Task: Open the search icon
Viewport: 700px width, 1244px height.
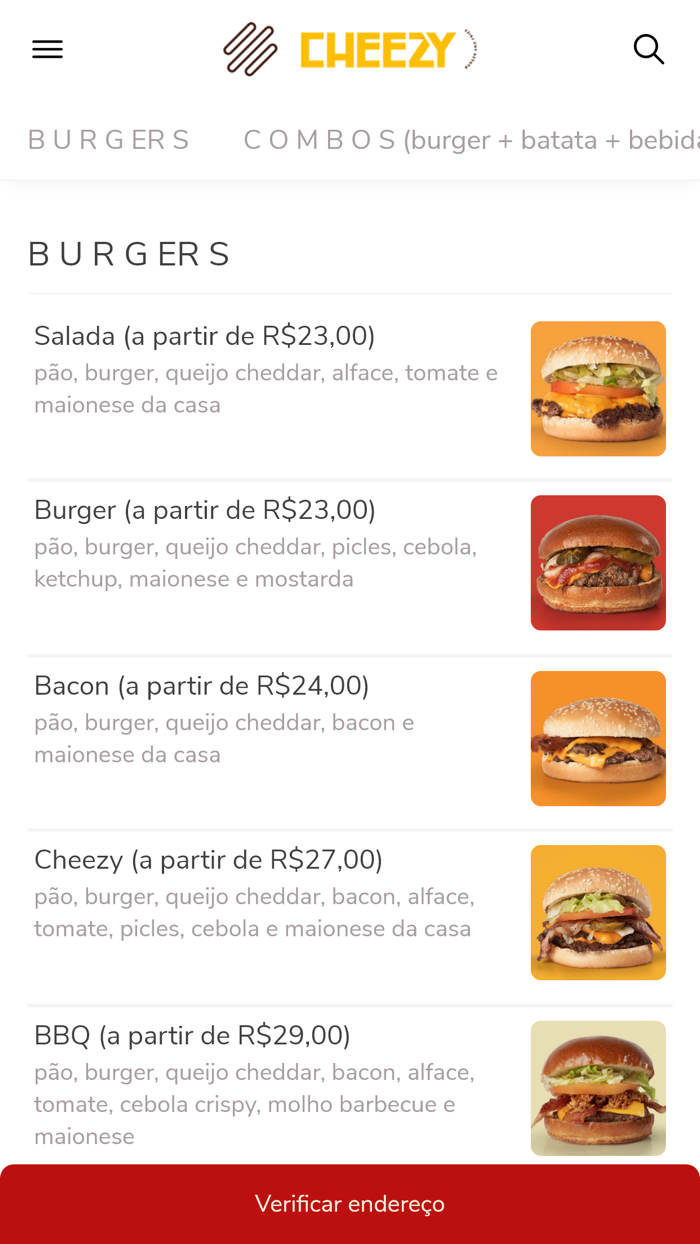Action: click(649, 49)
